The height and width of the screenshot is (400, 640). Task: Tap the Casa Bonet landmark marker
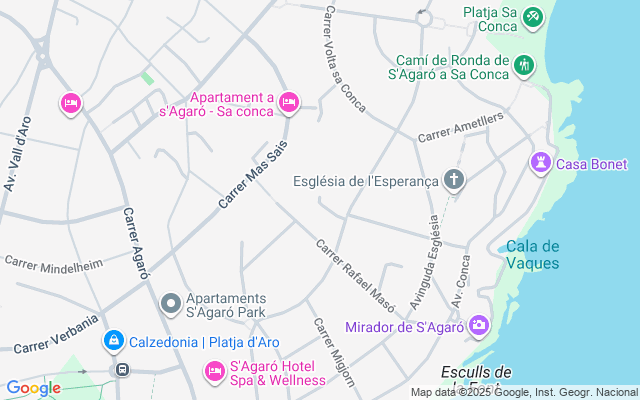click(541, 163)
